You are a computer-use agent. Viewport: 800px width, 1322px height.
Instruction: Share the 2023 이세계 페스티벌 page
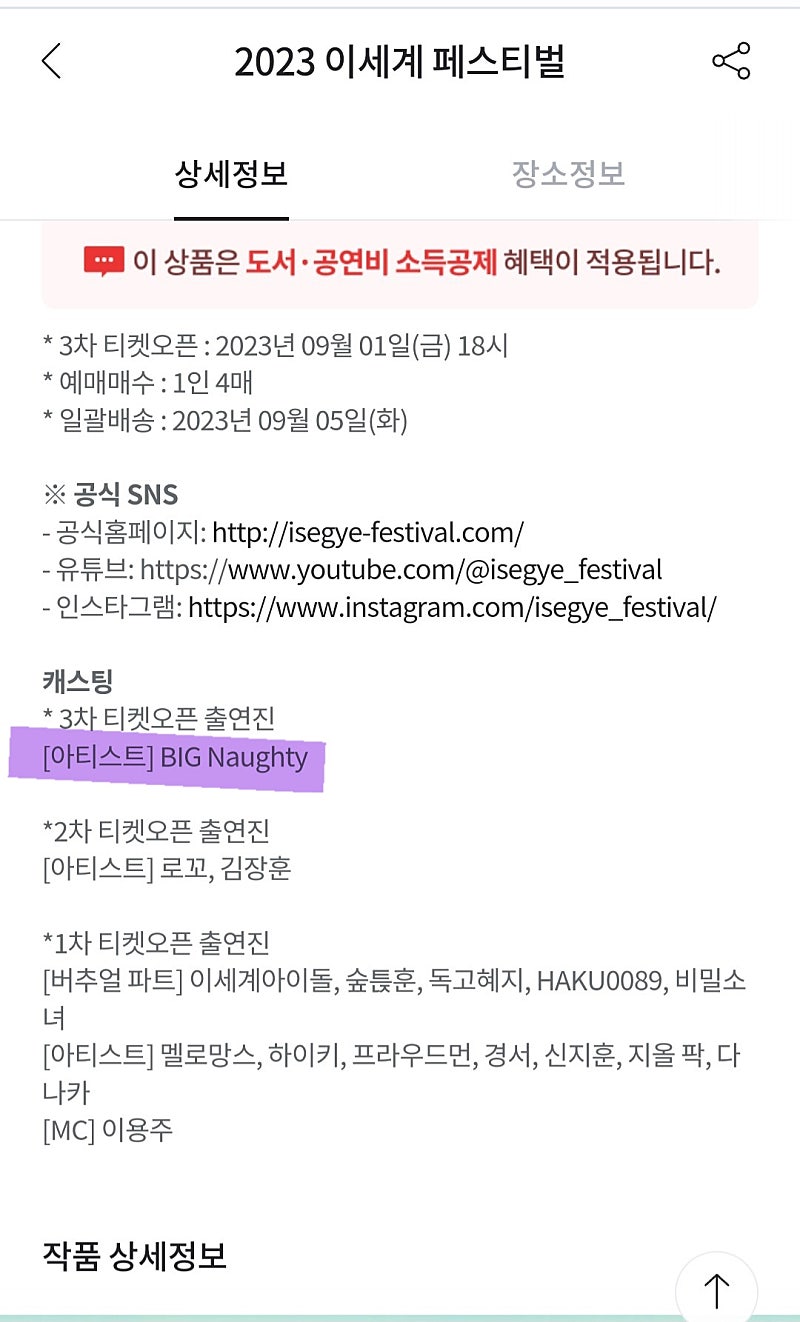coord(731,62)
